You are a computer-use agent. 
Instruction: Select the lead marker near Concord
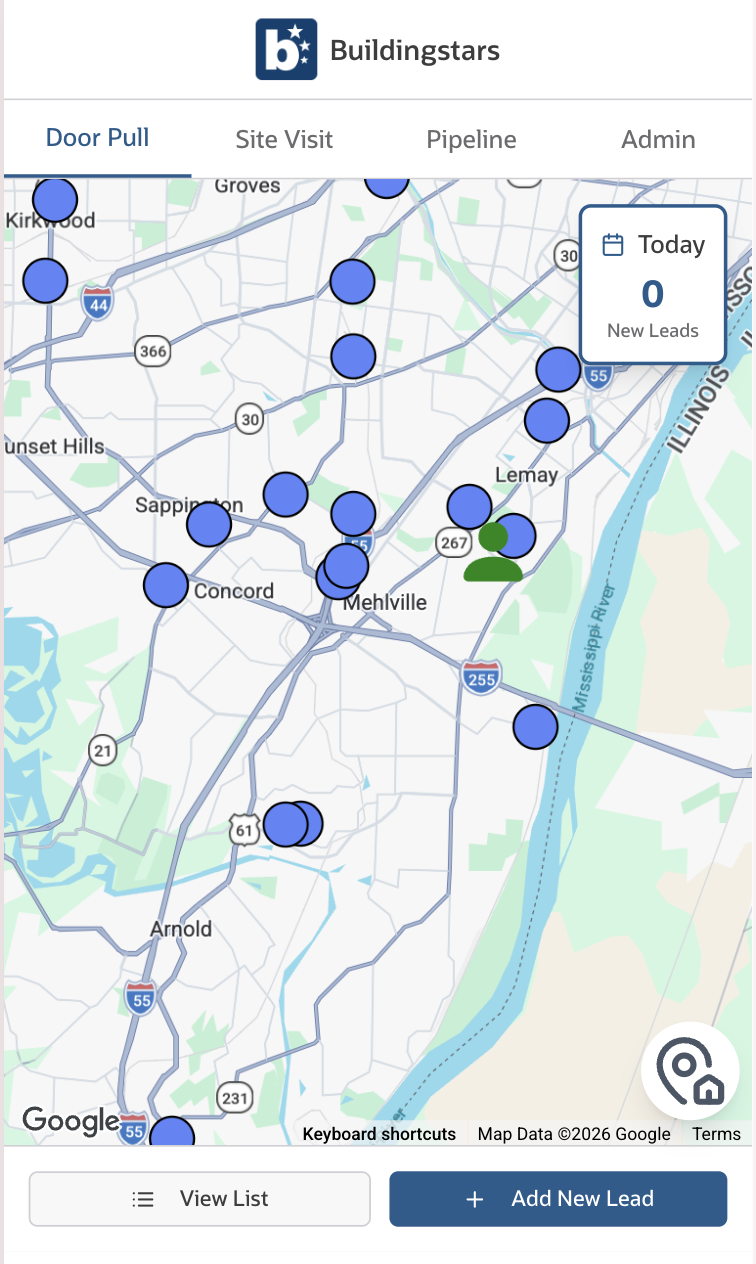[x=166, y=585]
